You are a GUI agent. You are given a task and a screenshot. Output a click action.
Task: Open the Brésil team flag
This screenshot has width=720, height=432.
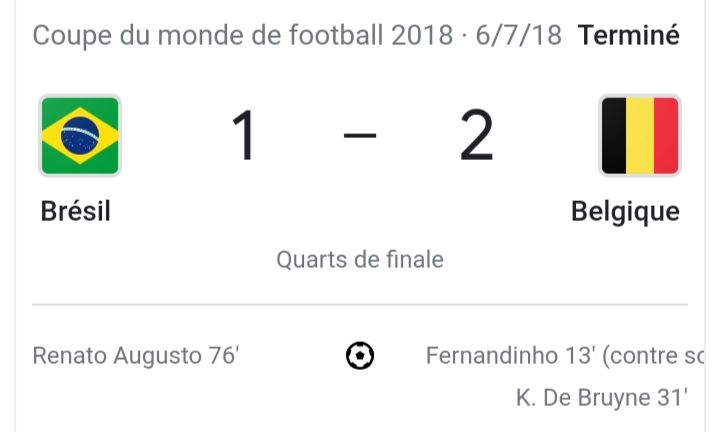click(80, 136)
